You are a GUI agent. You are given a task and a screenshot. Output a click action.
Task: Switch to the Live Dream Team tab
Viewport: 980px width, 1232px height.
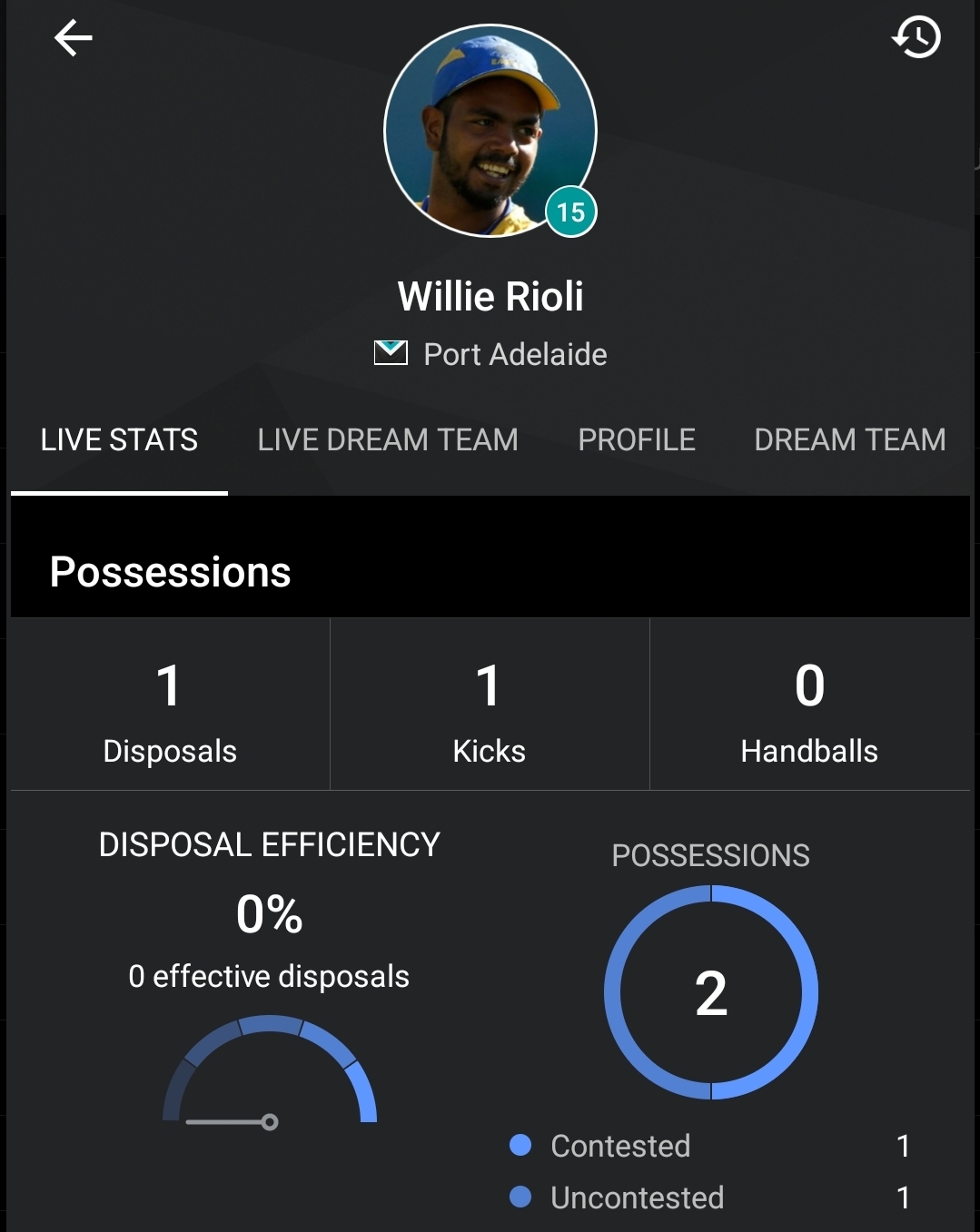(388, 440)
